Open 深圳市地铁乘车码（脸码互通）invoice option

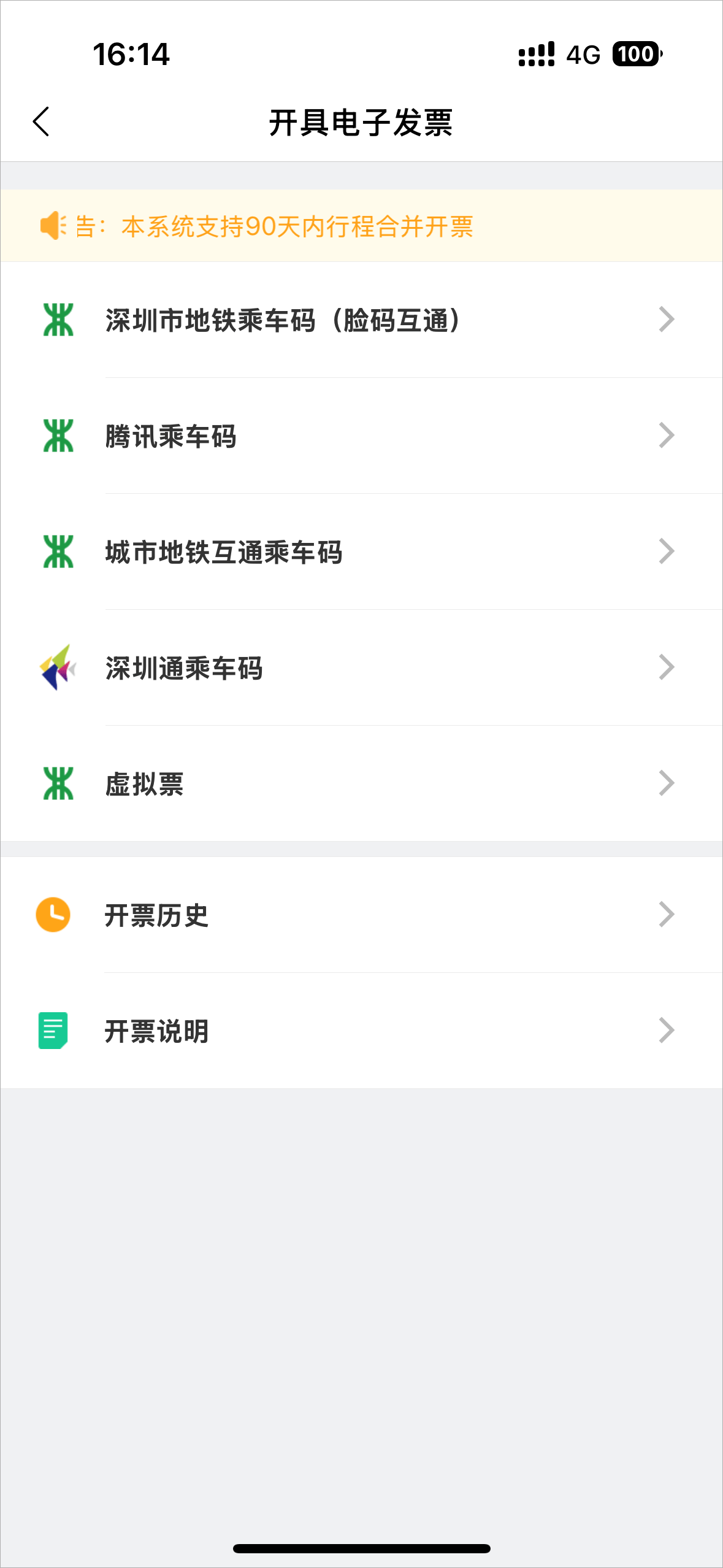(x=361, y=320)
